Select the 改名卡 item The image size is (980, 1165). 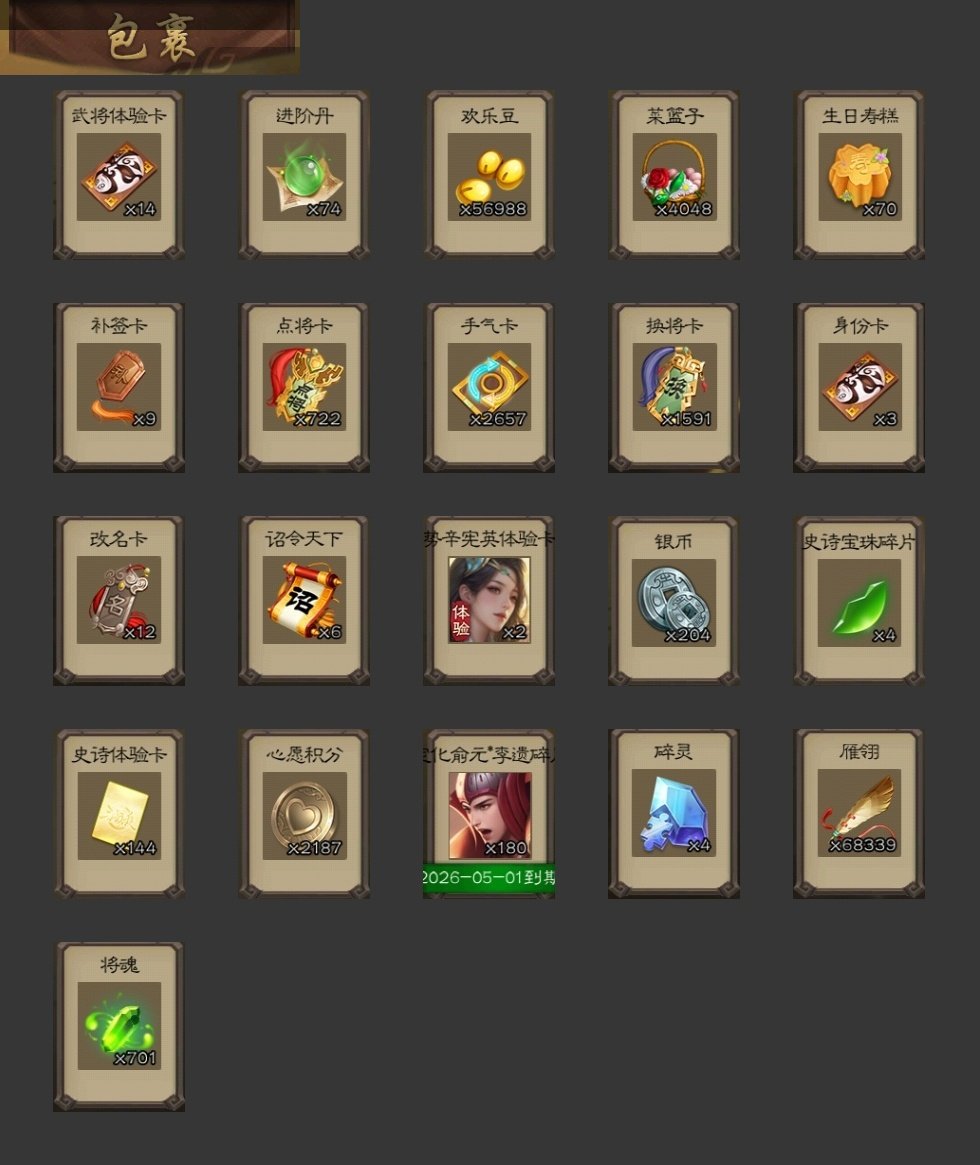pyautogui.click(x=119, y=600)
